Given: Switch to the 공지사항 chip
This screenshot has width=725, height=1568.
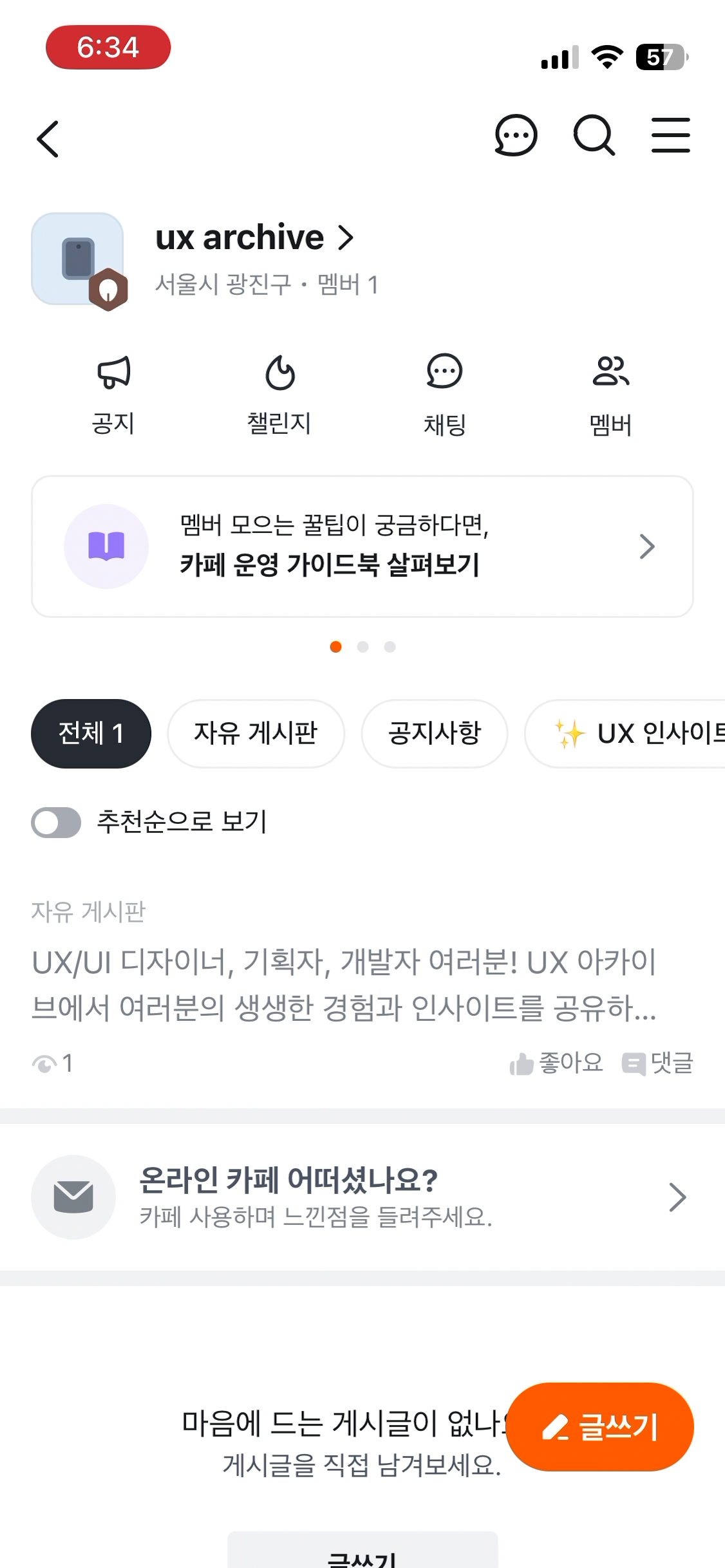Looking at the screenshot, I should point(435,733).
